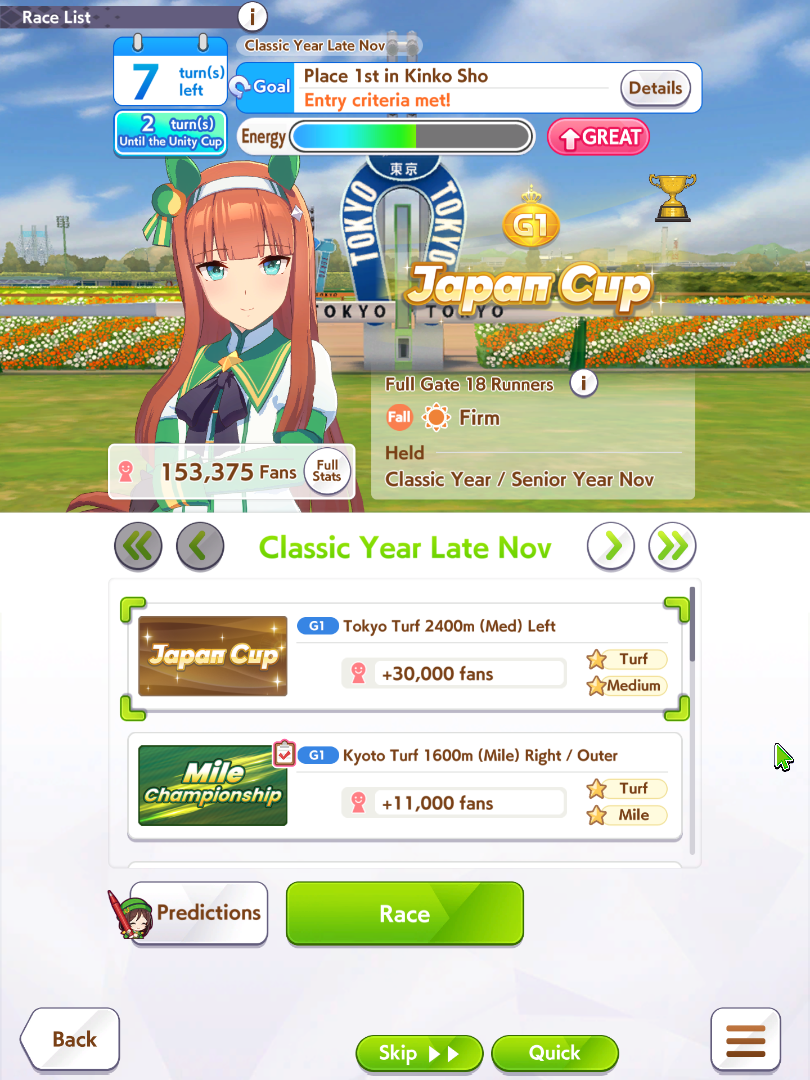This screenshot has width=810, height=1080.
Task: Tap the Quick button
Action: pos(555,1053)
